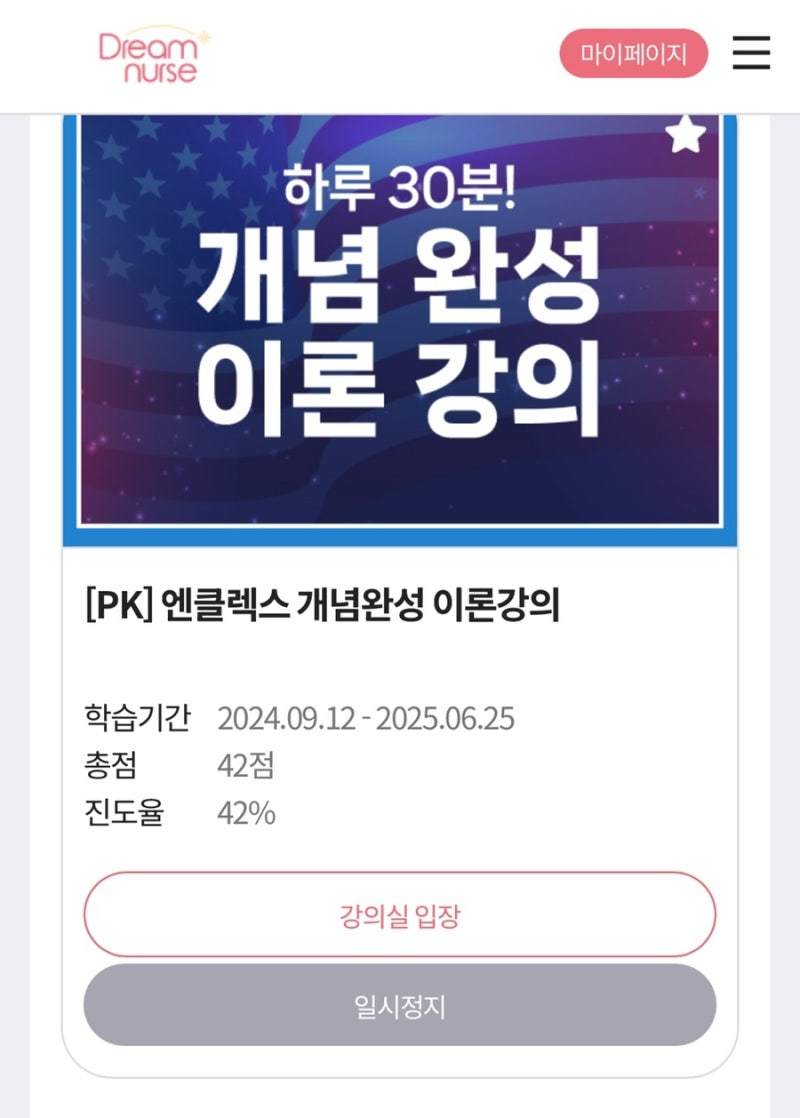Open the 개념 완성 이론 강의 course banner
Image resolution: width=800 pixels, height=1118 pixels.
[x=399, y=330]
